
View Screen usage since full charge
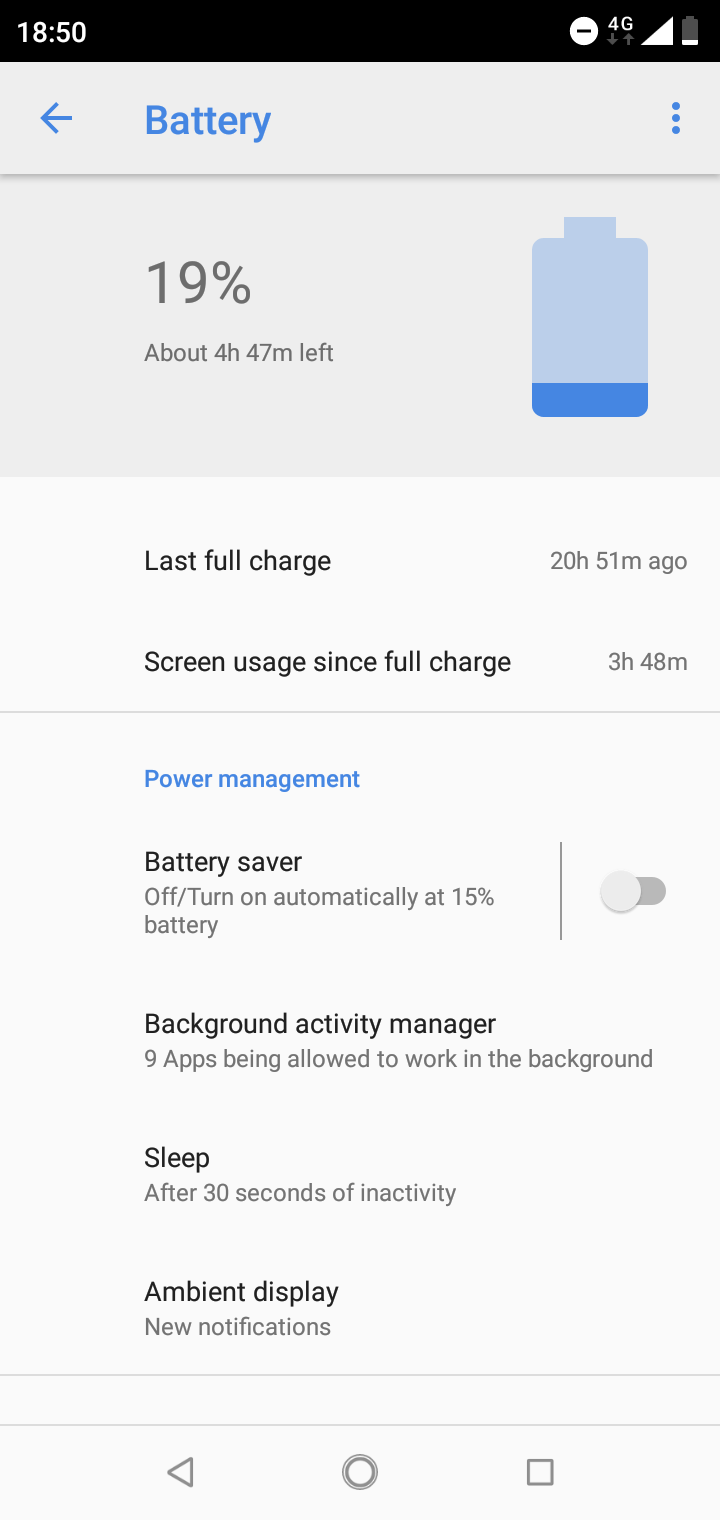point(360,662)
